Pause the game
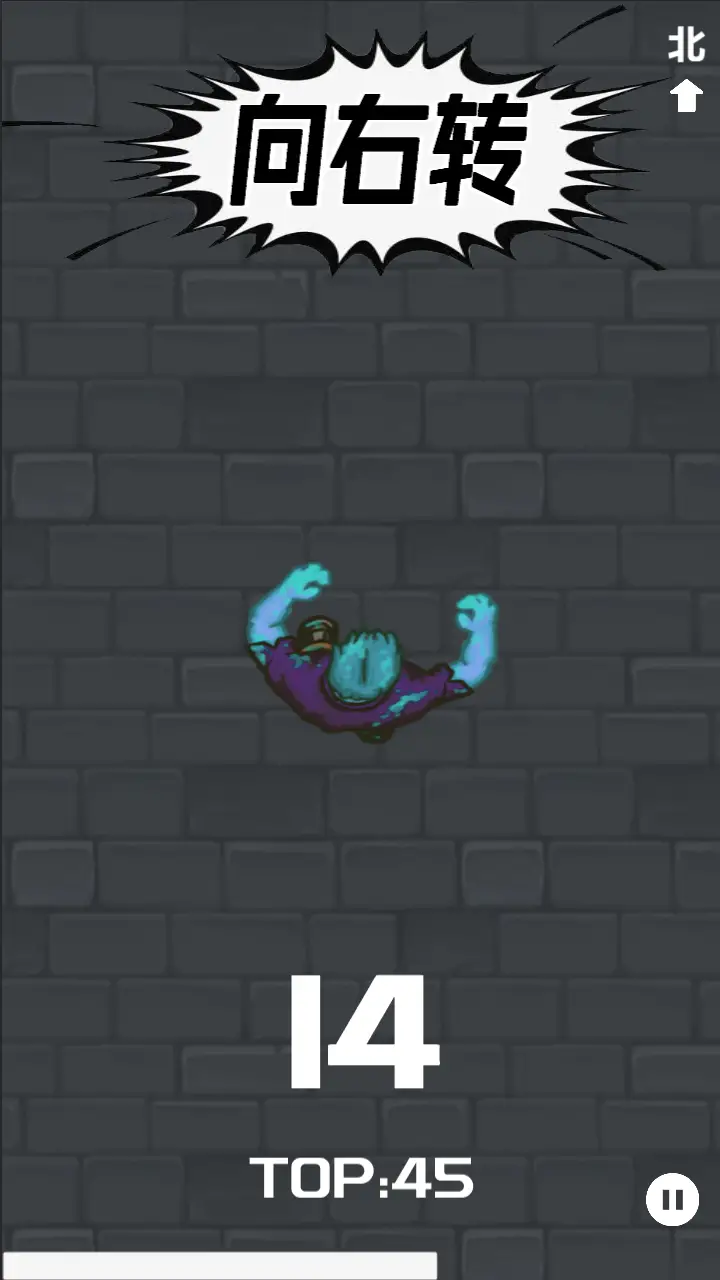This screenshot has width=720, height=1280. [672, 1199]
